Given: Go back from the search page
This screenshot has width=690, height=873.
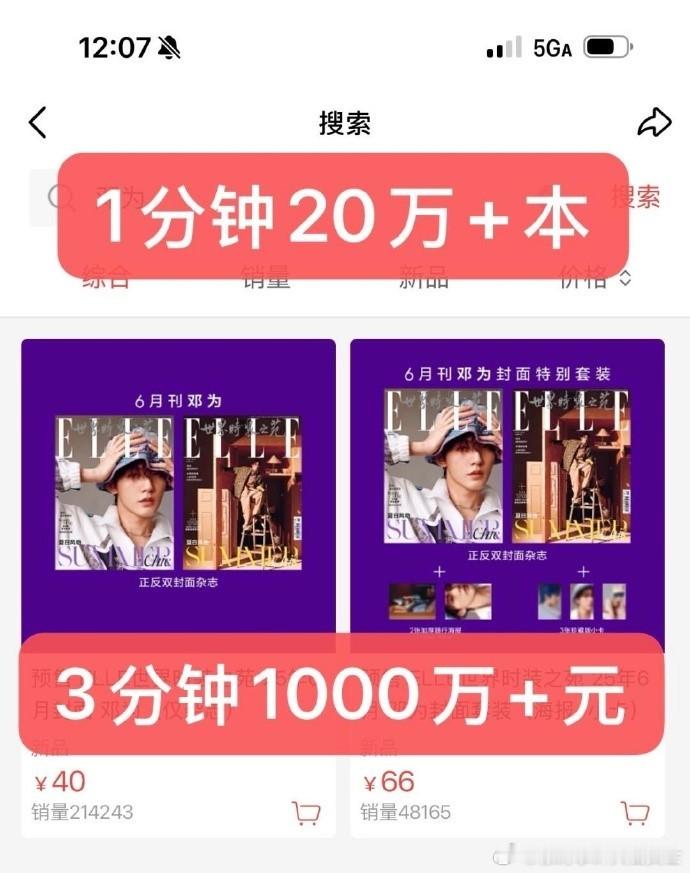Looking at the screenshot, I should pos(38,123).
